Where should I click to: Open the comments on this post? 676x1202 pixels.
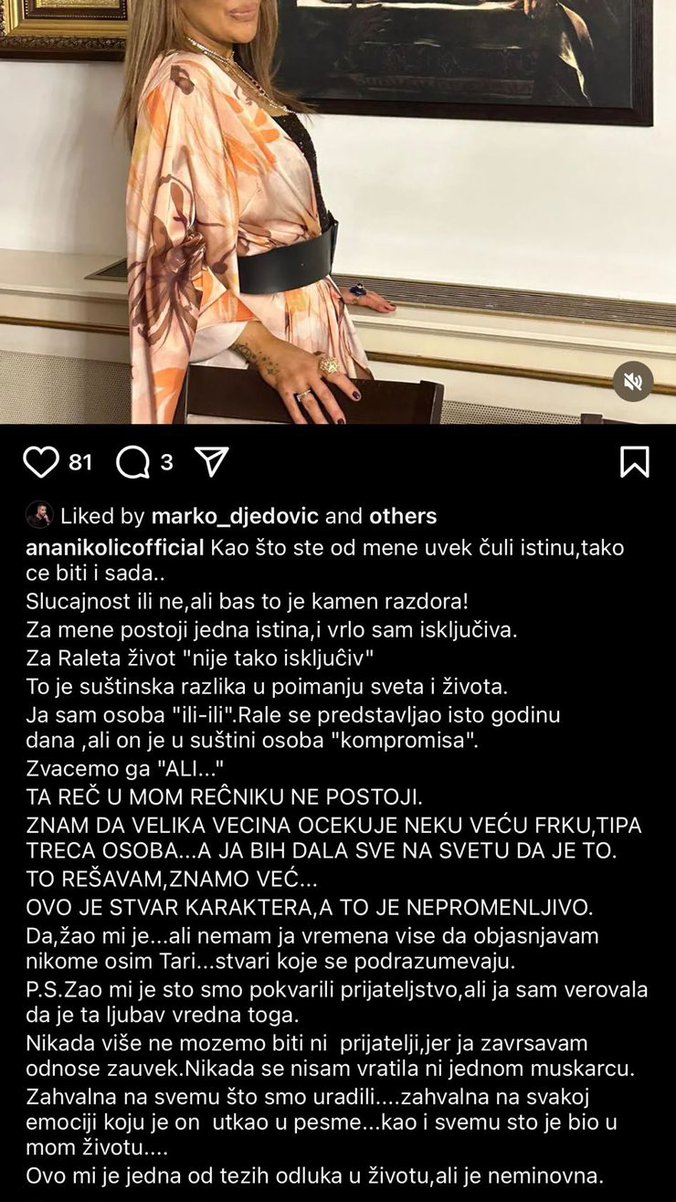tap(132, 462)
